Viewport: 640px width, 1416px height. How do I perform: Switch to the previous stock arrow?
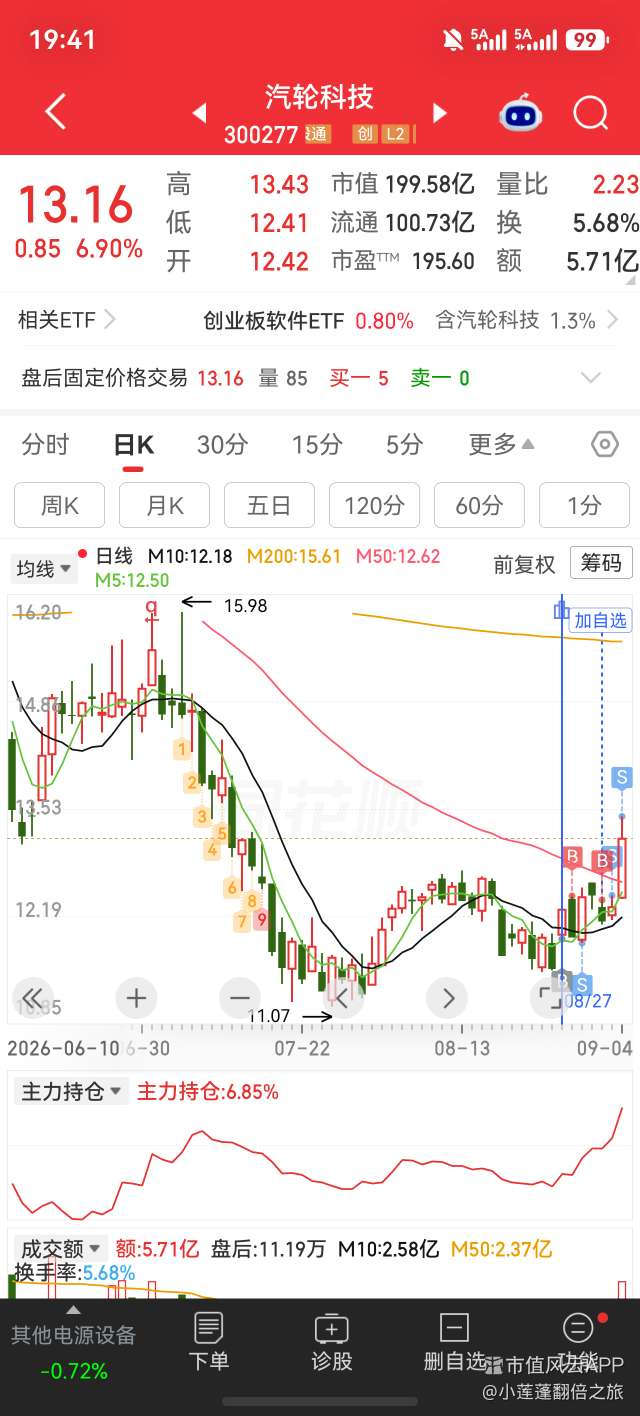click(x=199, y=113)
